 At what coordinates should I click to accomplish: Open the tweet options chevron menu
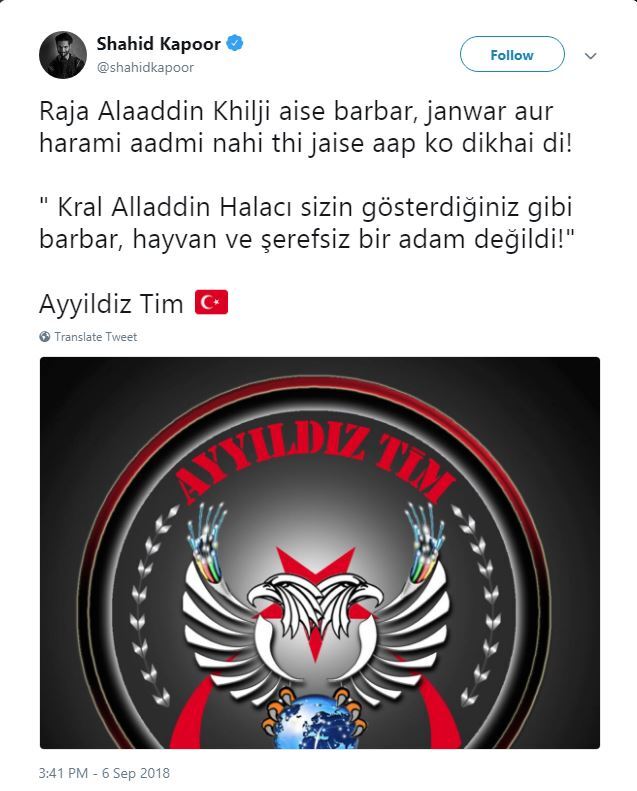(591, 56)
